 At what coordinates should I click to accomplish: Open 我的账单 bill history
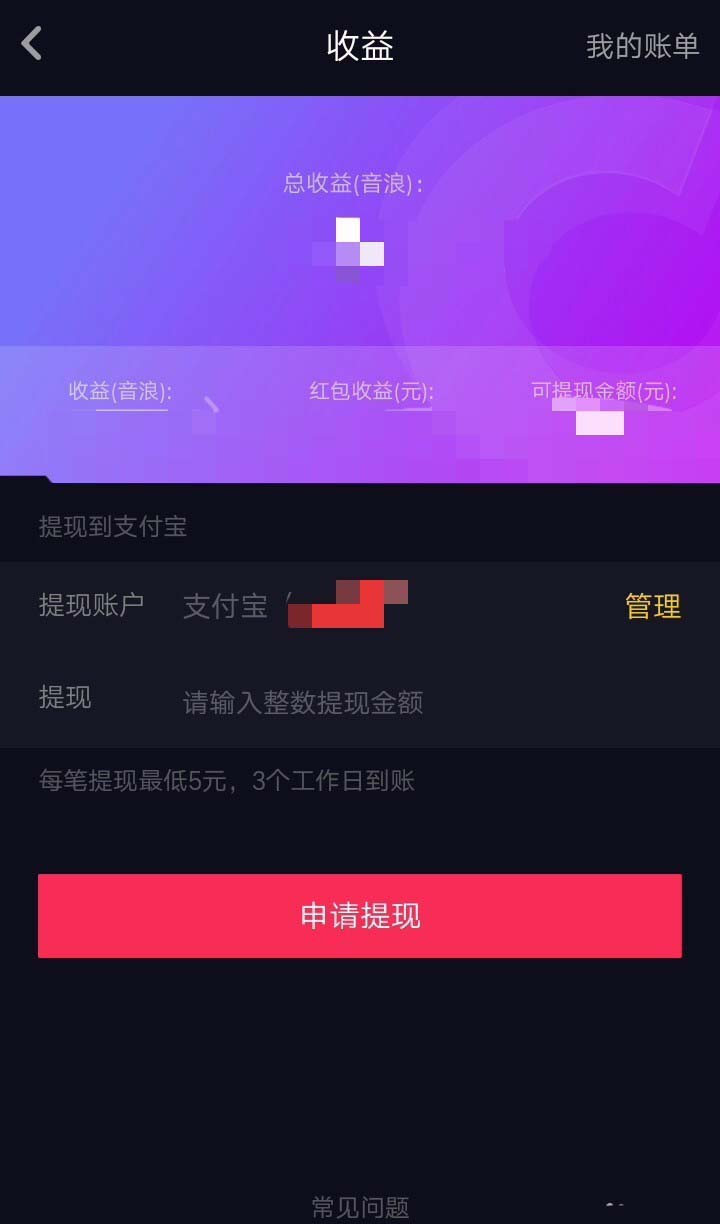(642, 46)
